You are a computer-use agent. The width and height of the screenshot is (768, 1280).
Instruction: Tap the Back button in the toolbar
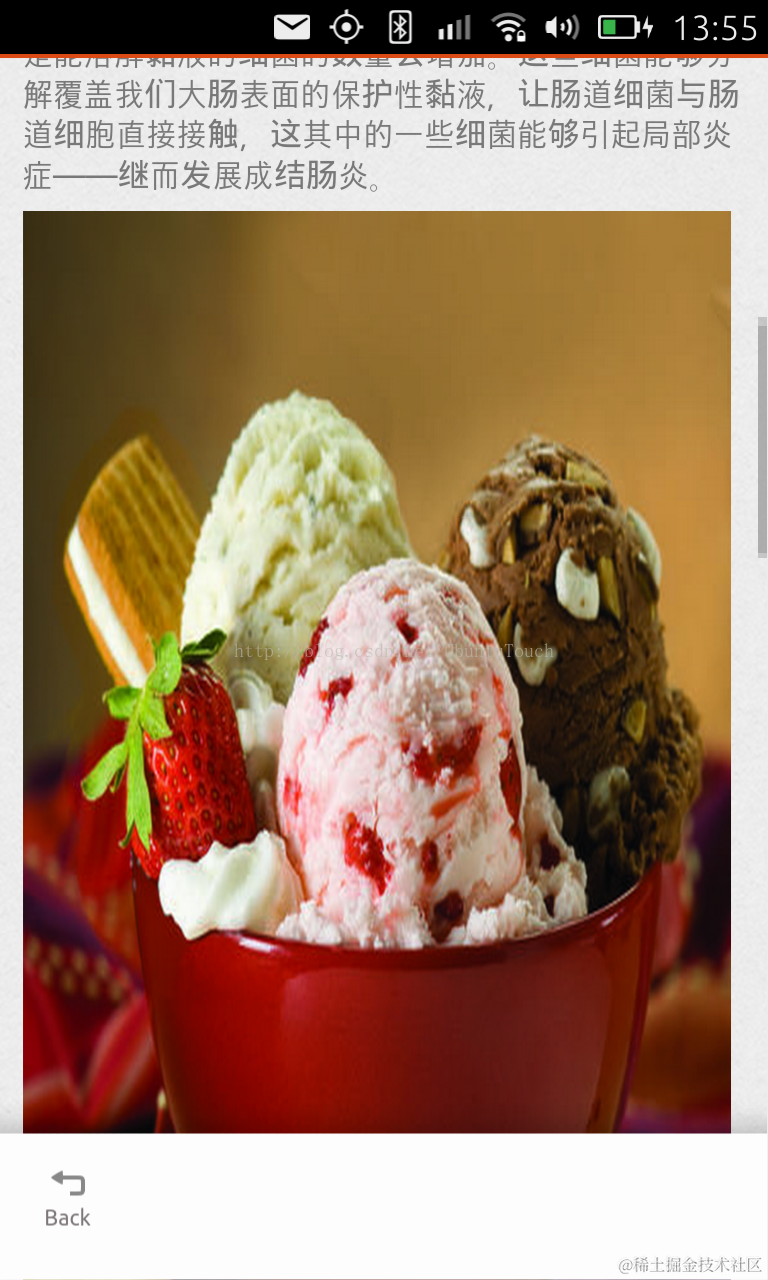pos(67,1197)
